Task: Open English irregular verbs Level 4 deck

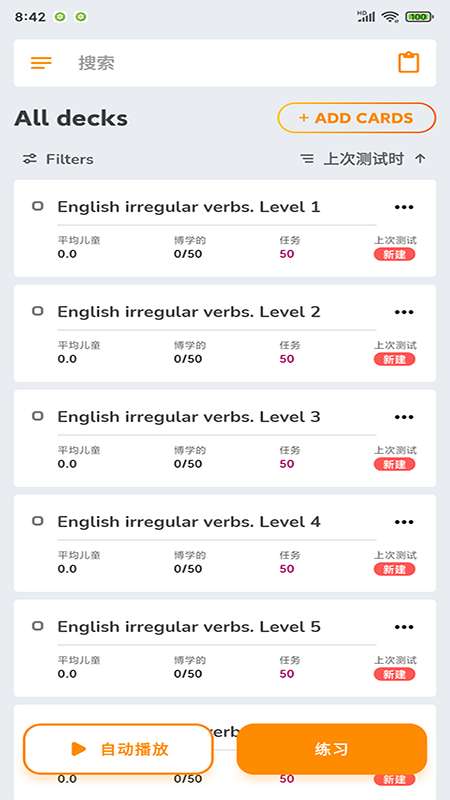Action: coord(189,522)
